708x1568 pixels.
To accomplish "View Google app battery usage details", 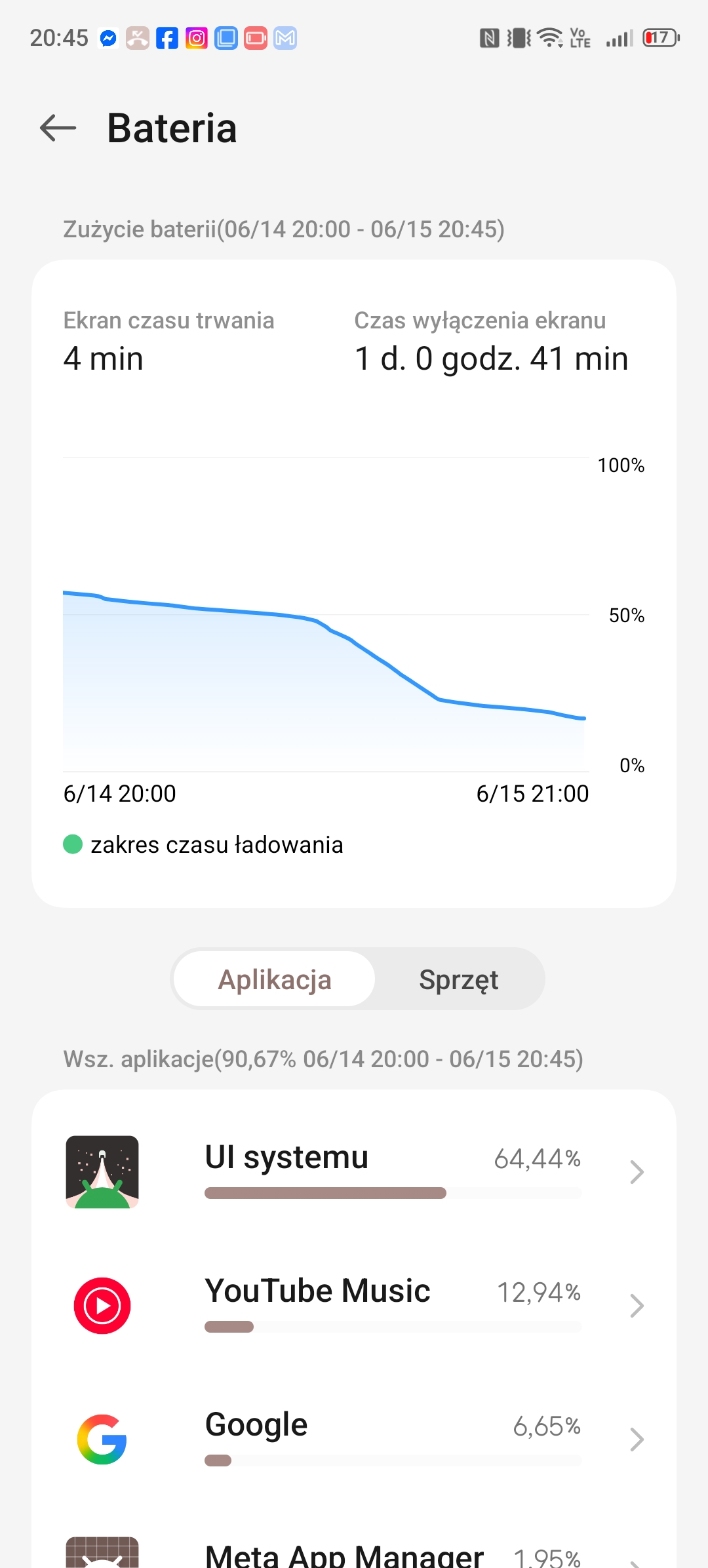I will pyautogui.click(x=354, y=1440).
